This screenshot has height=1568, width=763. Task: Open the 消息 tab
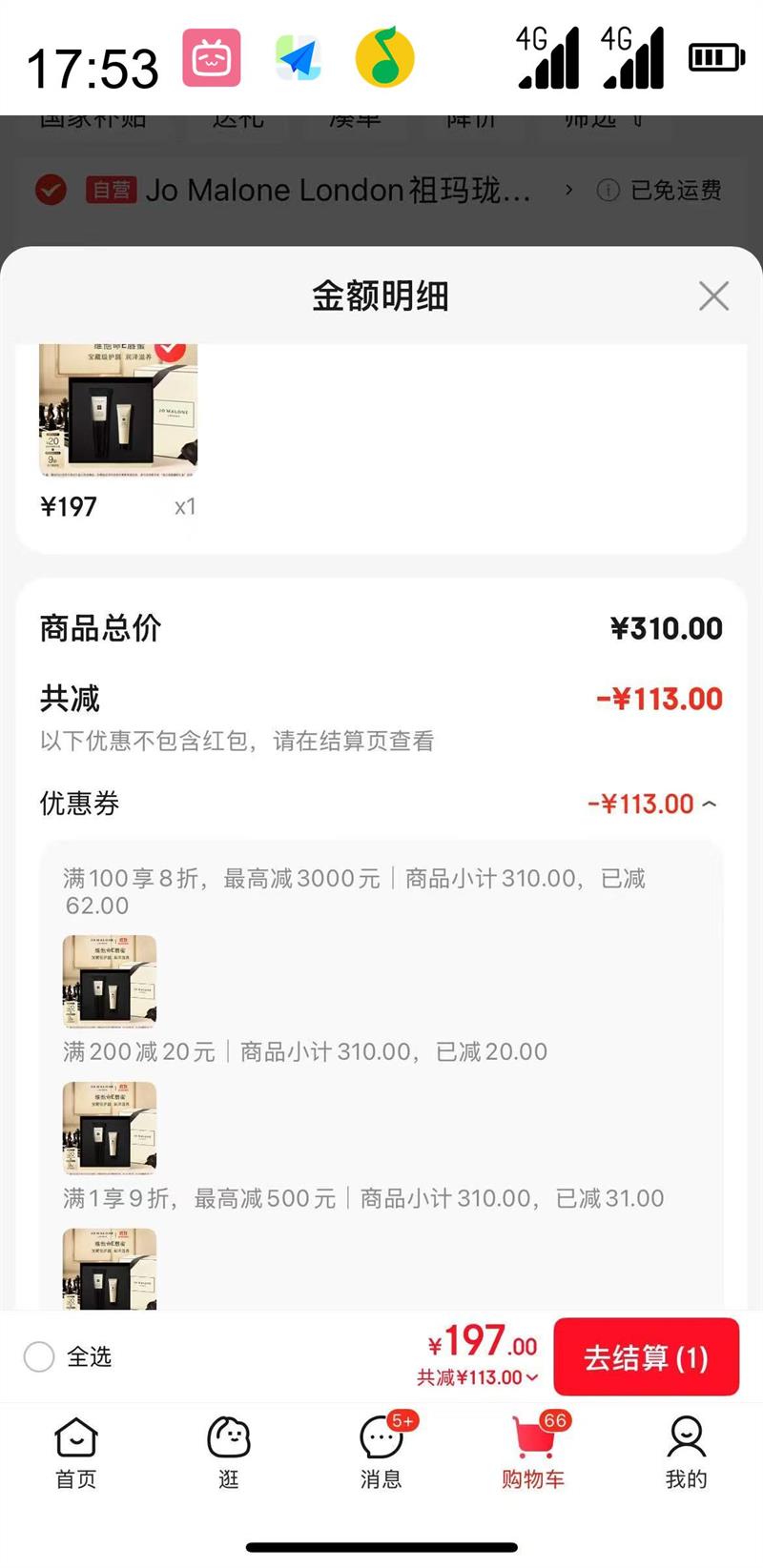coord(381,1452)
